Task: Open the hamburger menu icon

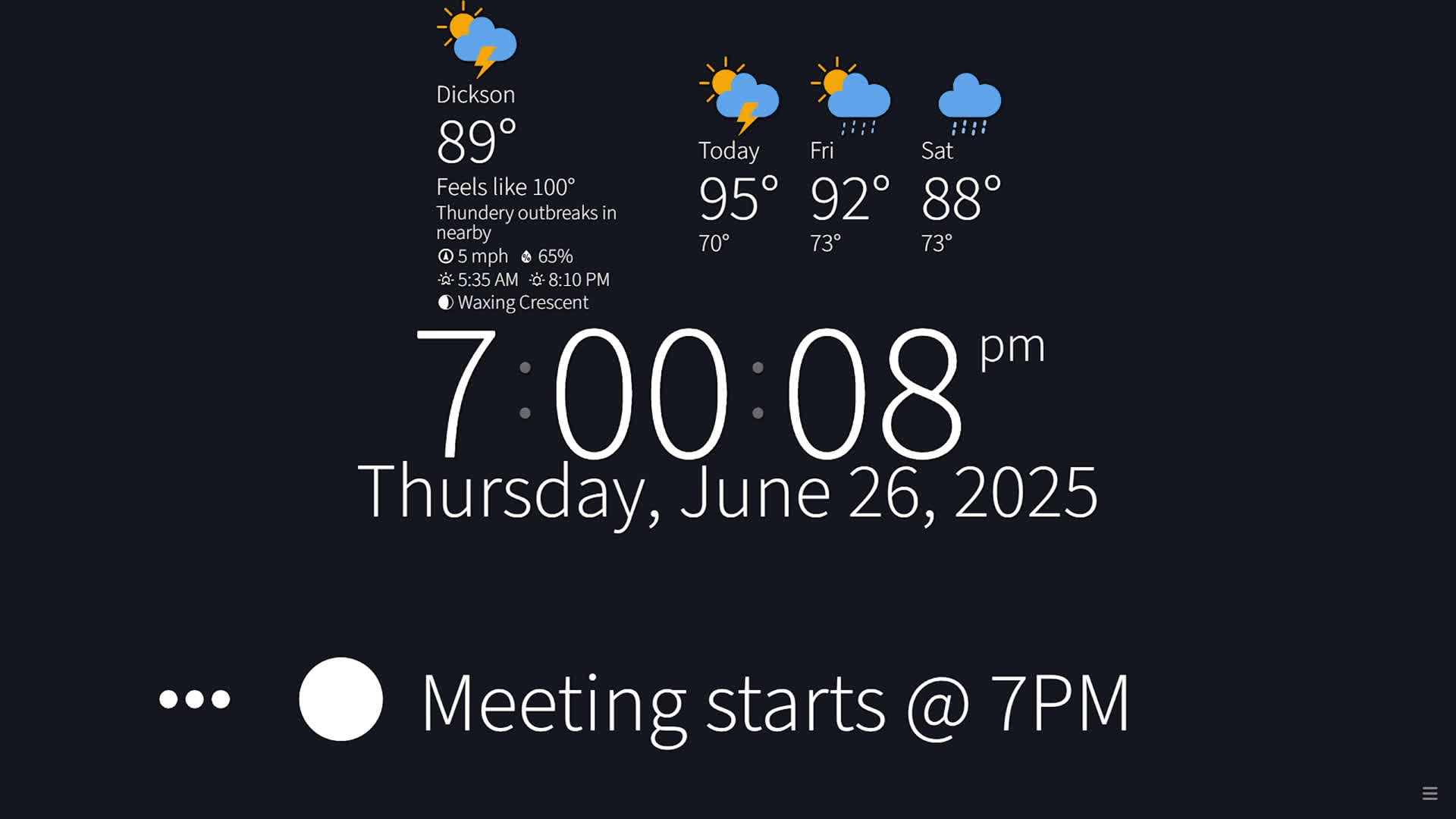Action: (x=1429, y=793)
